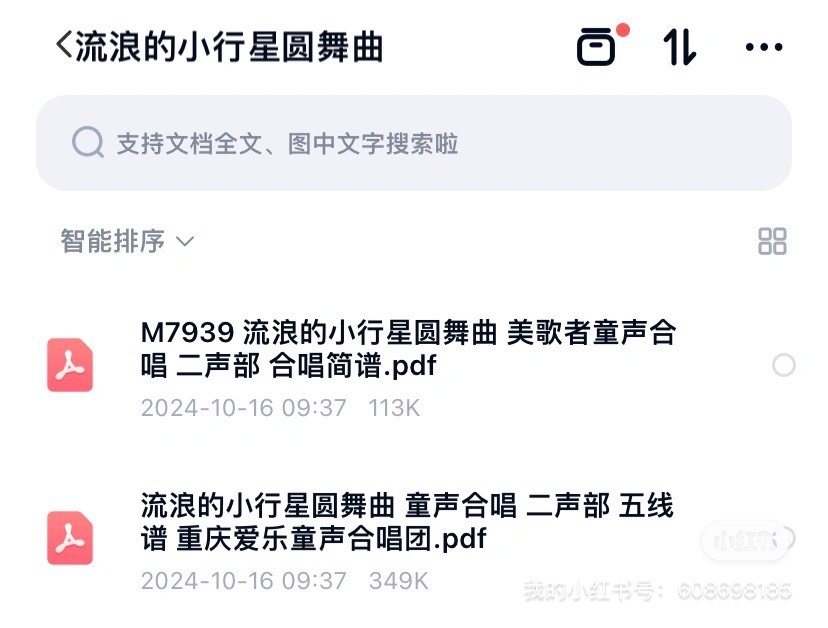Image resolution: width=828 pixels, height=628 pixels.
Task: Open the M7939 合唱简谱 PDF file
Action: click(x=408, y=349)
